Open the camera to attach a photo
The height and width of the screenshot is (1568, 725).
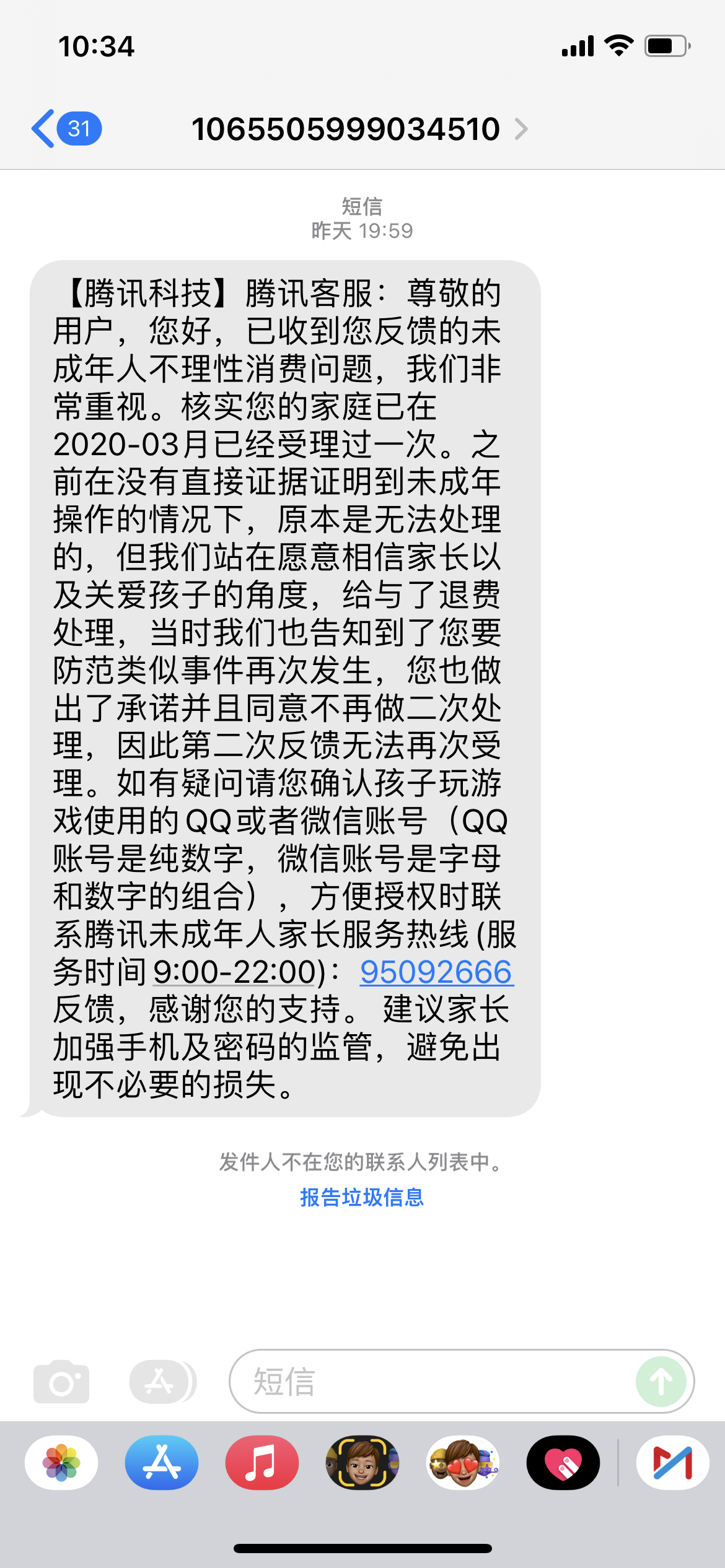point(61,1382)
